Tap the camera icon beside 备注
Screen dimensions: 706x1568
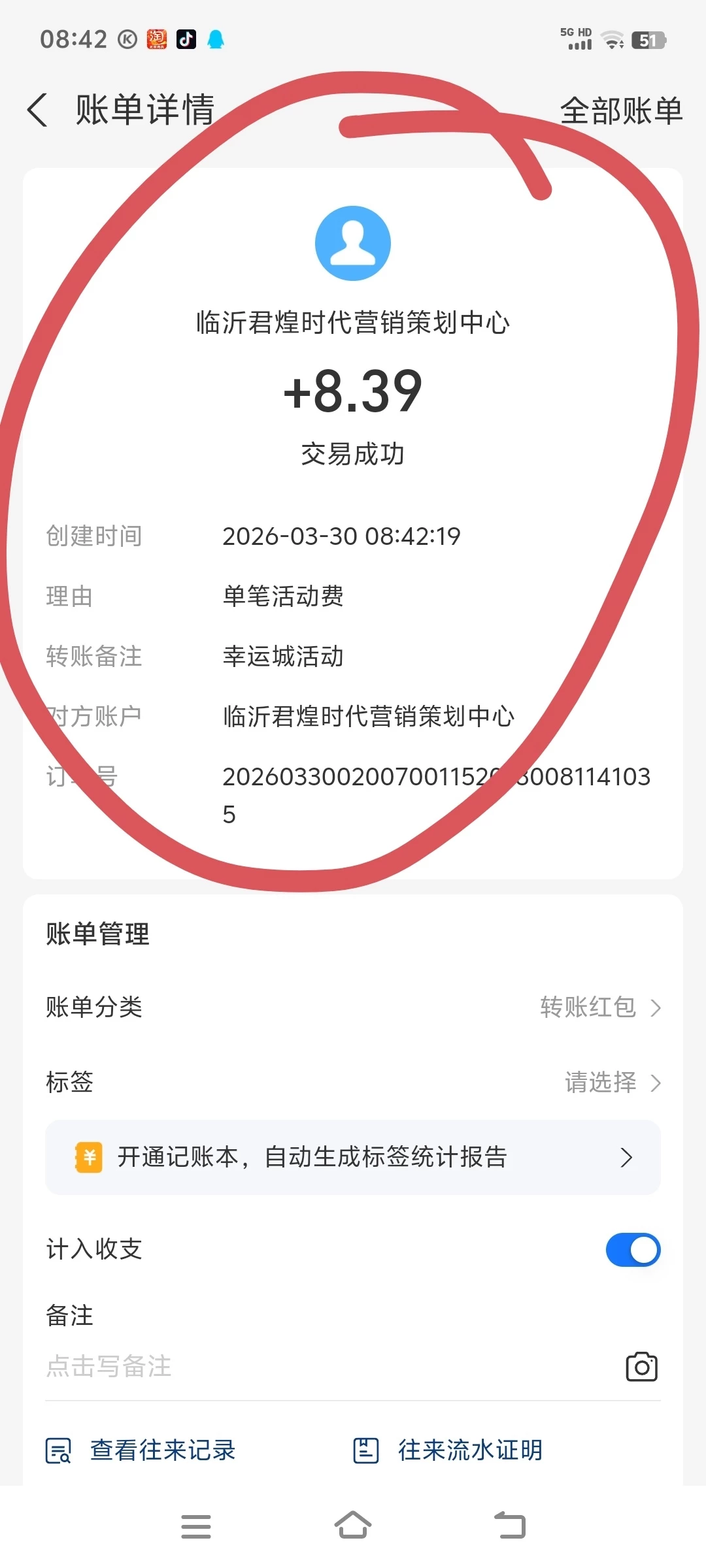[641, 1366]
